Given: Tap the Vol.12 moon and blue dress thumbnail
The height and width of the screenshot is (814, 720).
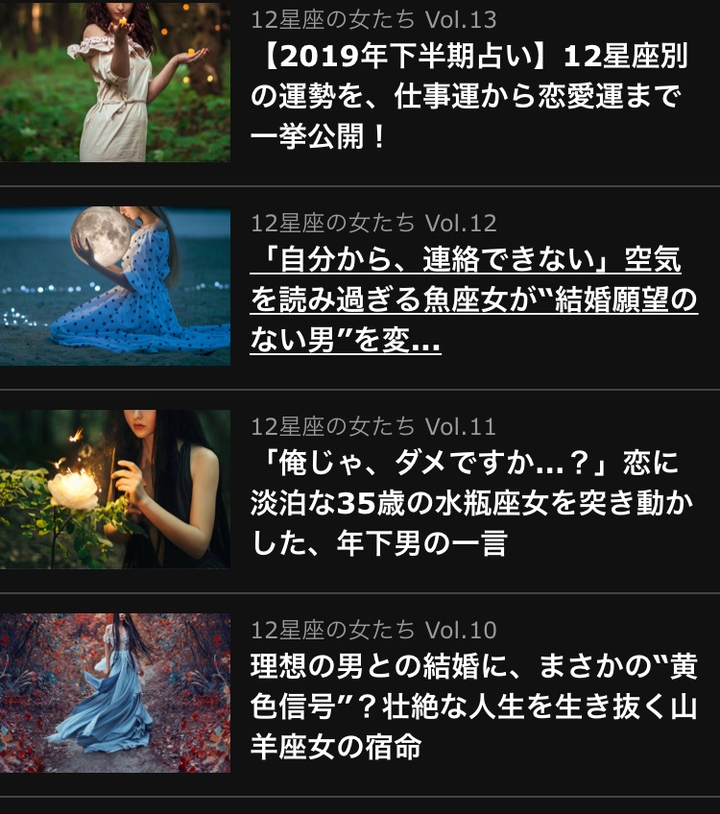Looking at the screenshot, I should click(x=115, y=286).
